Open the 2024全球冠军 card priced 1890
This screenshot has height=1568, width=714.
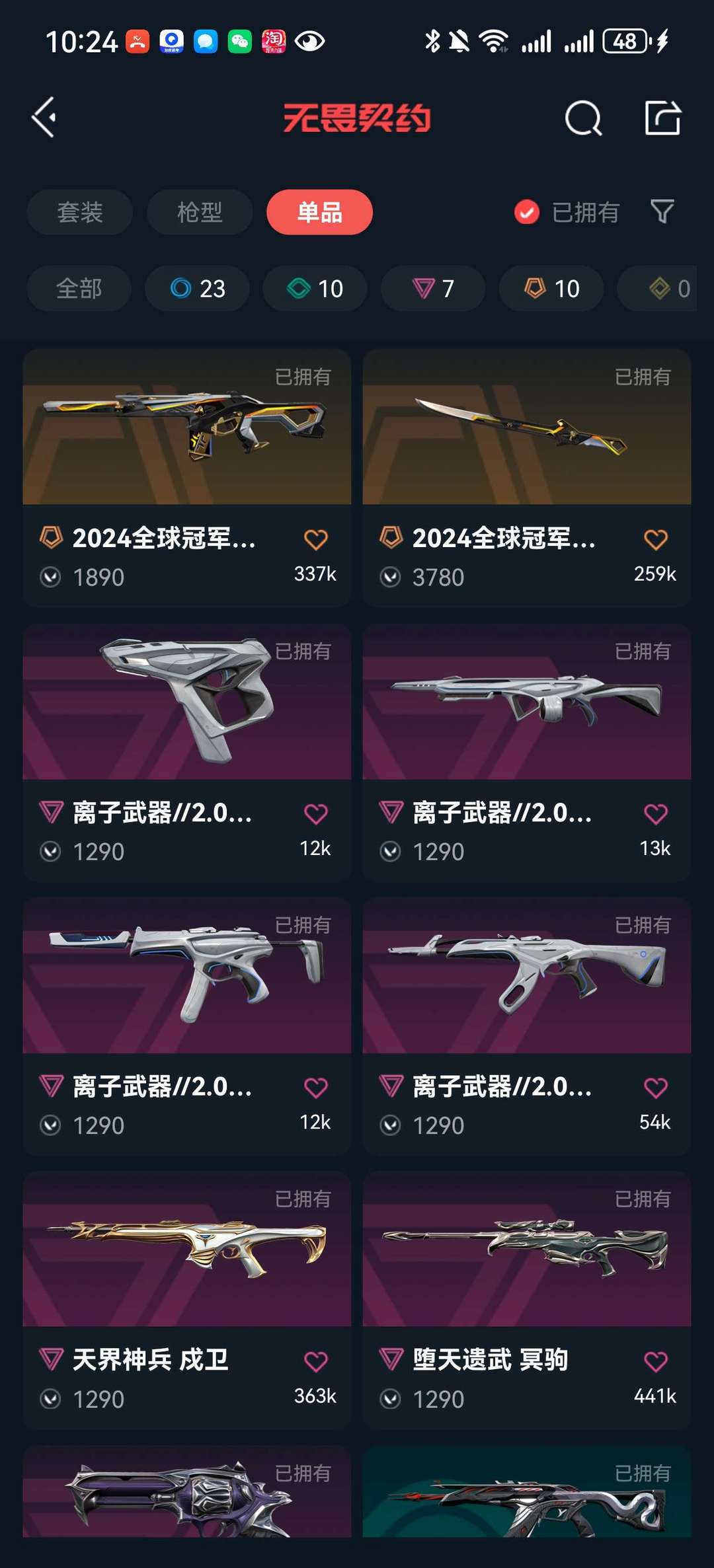(187, 478)
